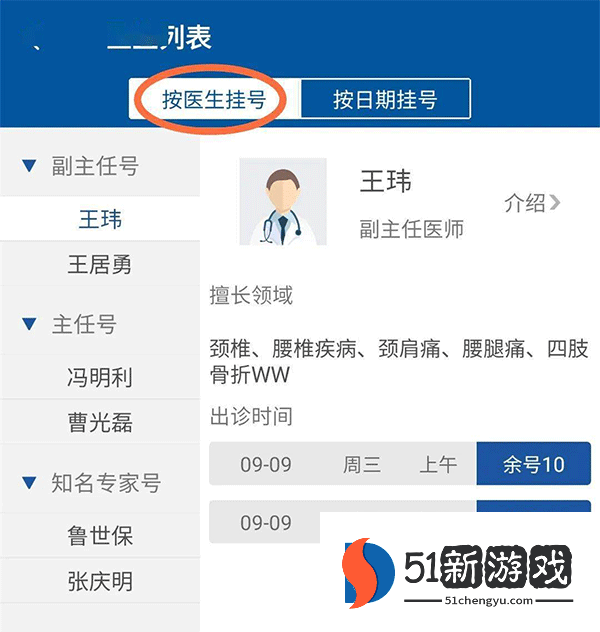Select doctor 张庆明
Viewport: 600px width, 632px height.
pyautogui.click(x=100, y=581)
